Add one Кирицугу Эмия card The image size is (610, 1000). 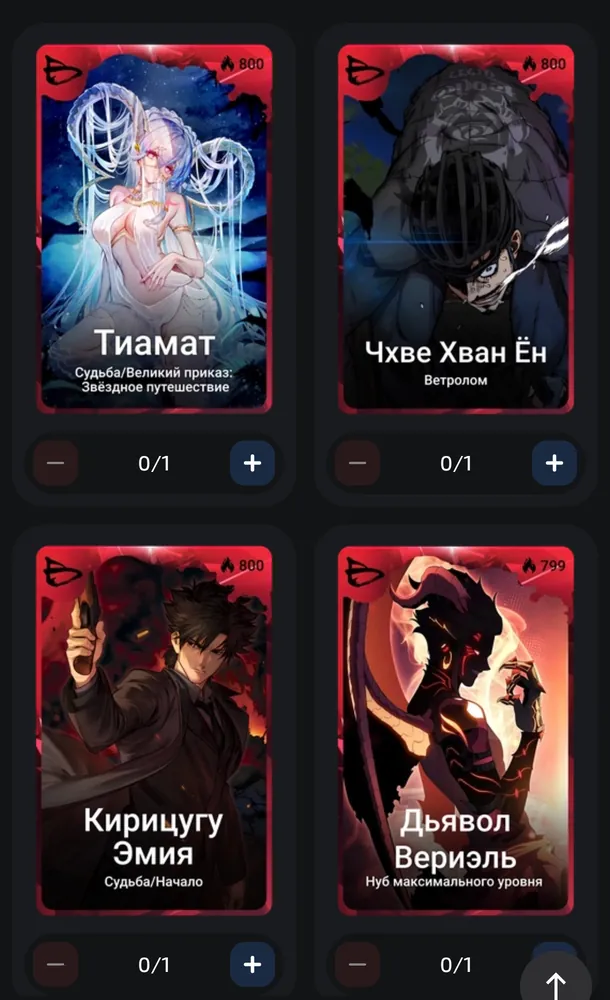(253, 964)
